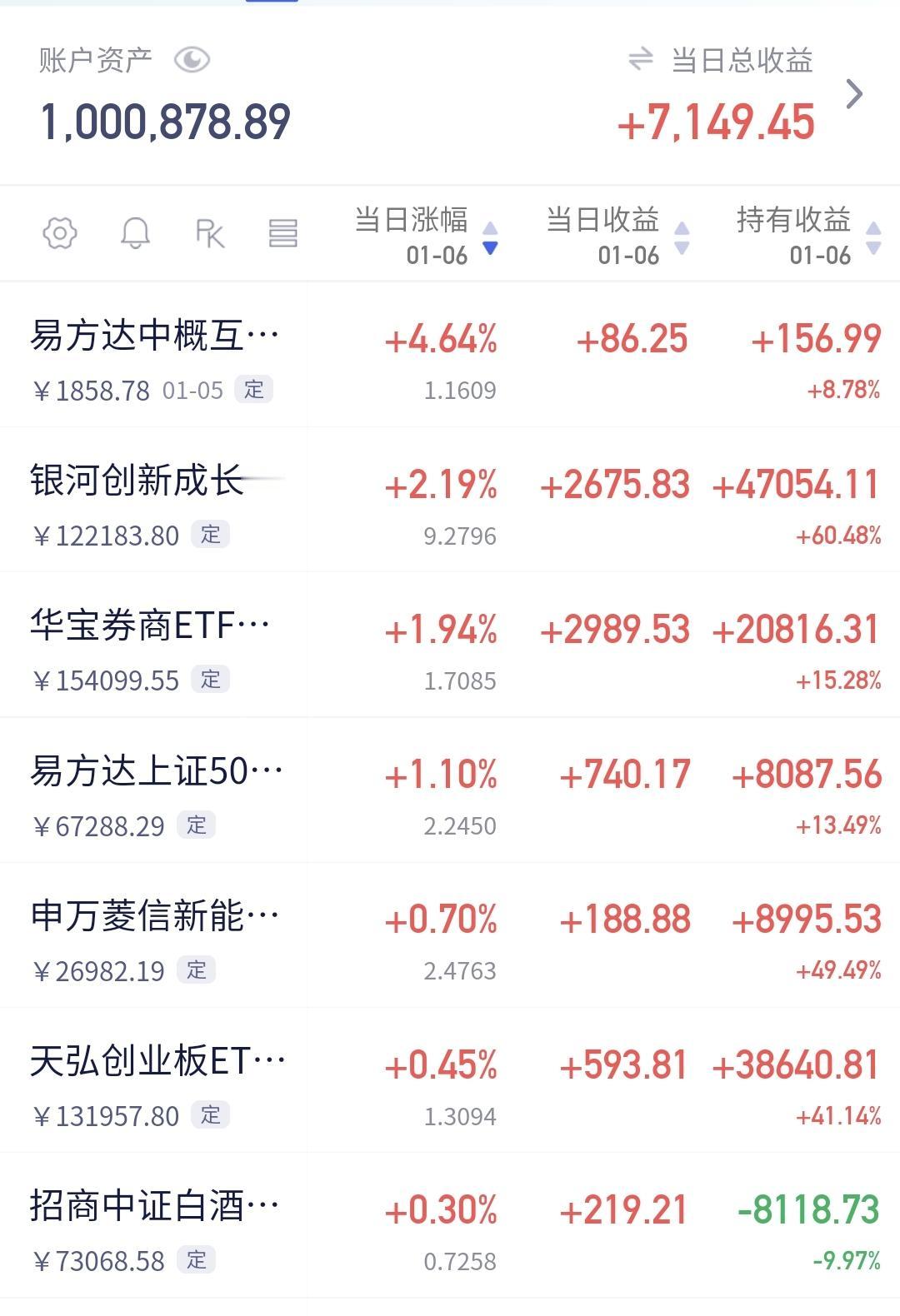Open the 当日总收益 details chevron

[x=854, y=94]
